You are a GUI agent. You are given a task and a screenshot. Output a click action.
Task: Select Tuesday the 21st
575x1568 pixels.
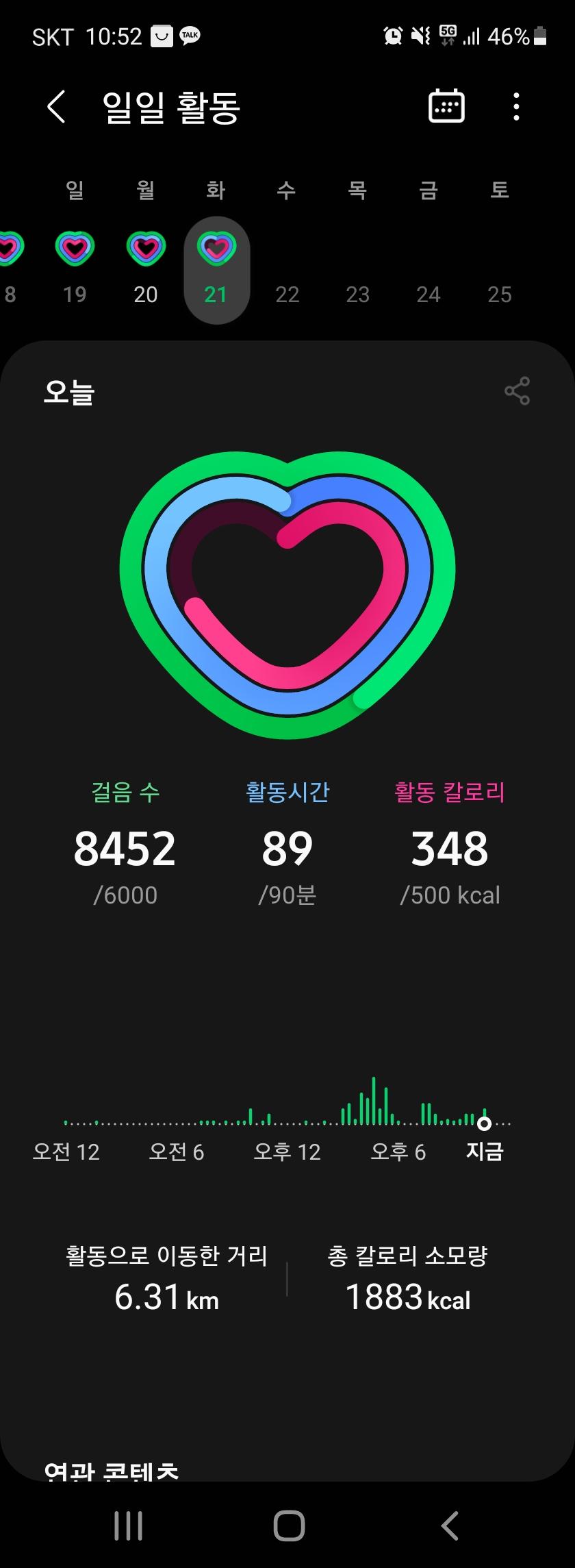click(216, 269)
